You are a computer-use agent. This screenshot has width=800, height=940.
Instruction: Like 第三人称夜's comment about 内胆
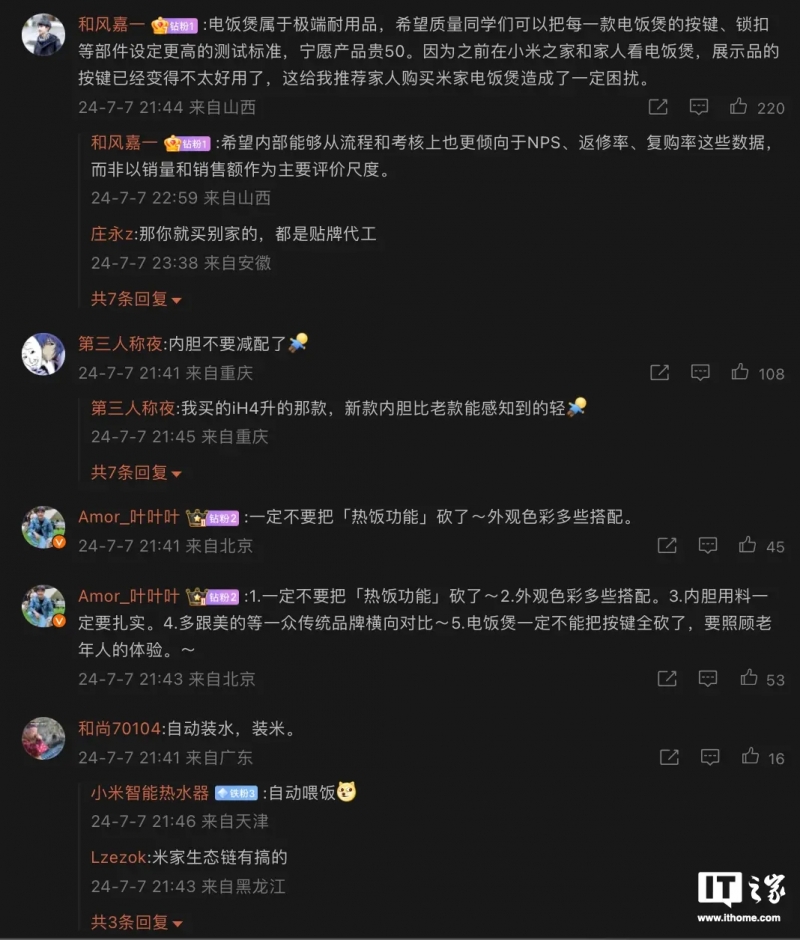pyautogui.click(x=740, y=373)
